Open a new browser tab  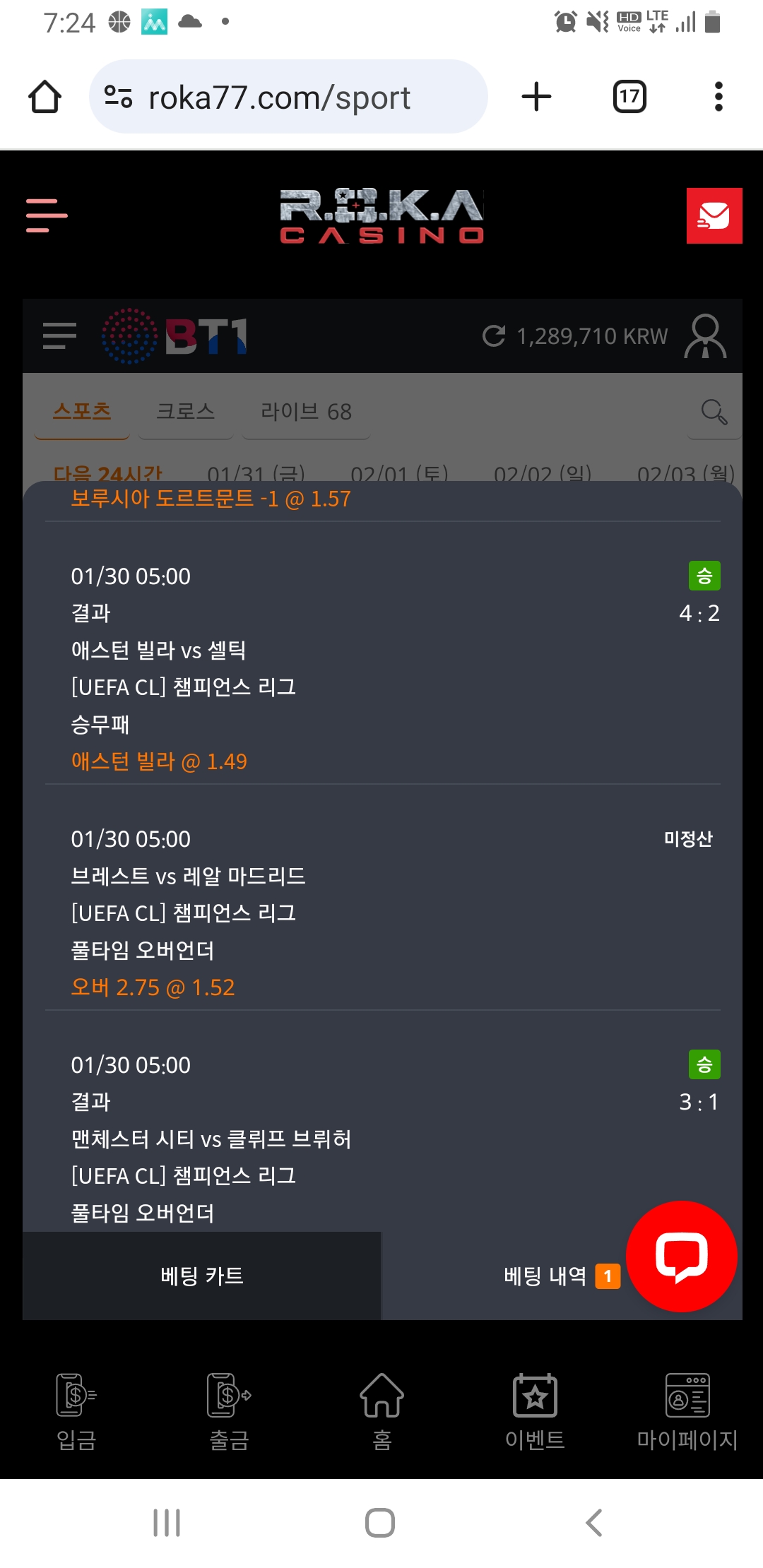pos(536,97)
